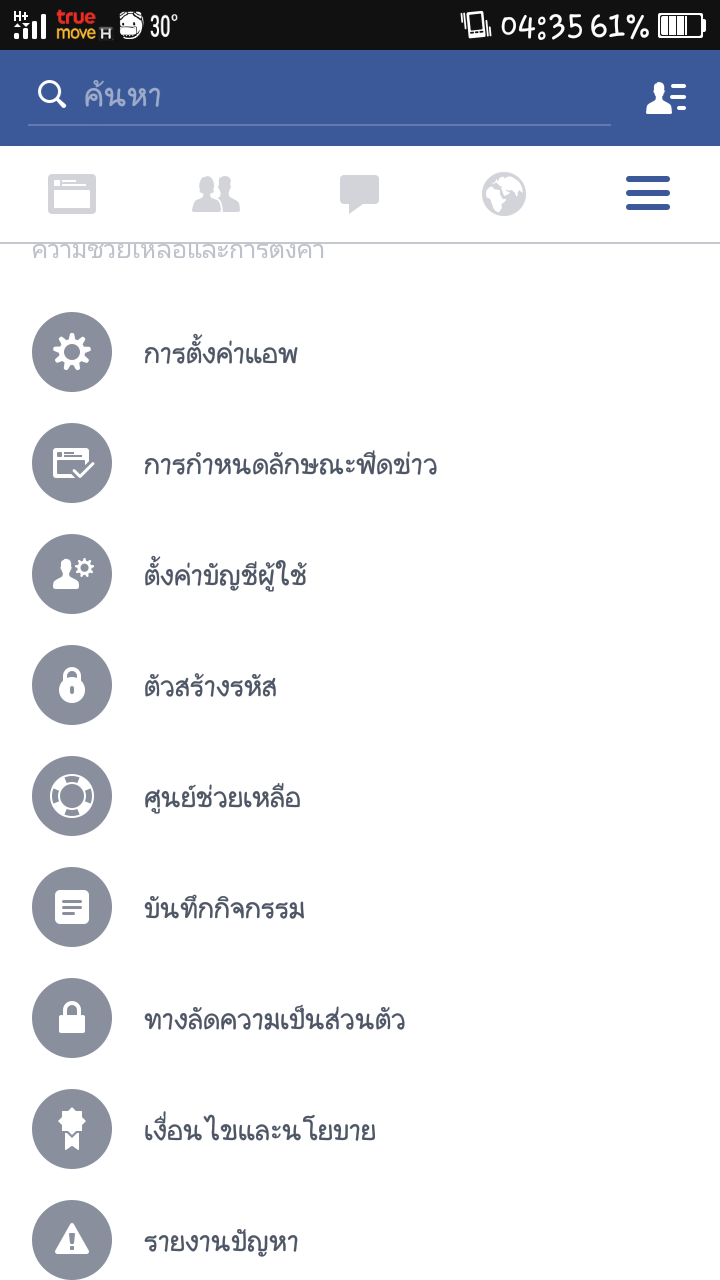Screen dimensions: 720x1280
Task: Open ศูนย์ช่วยเหลือ help center
Action: pos(360,796)
